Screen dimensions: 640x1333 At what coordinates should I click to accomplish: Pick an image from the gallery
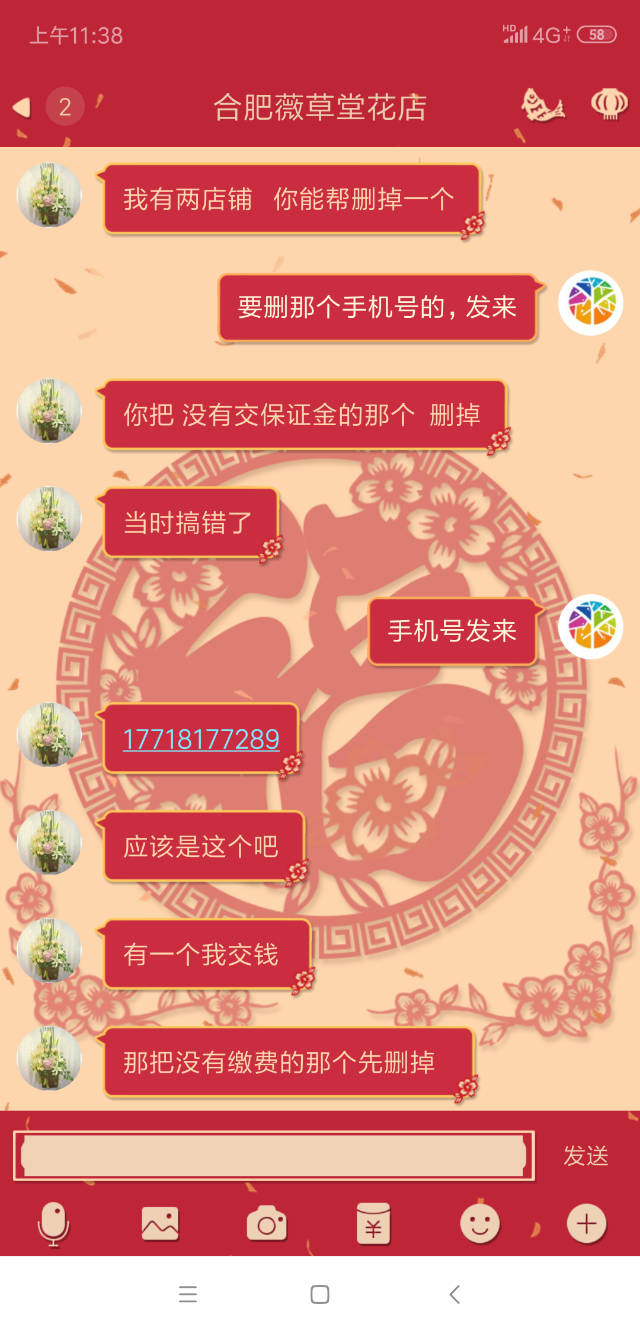[x=160, y=1223]
